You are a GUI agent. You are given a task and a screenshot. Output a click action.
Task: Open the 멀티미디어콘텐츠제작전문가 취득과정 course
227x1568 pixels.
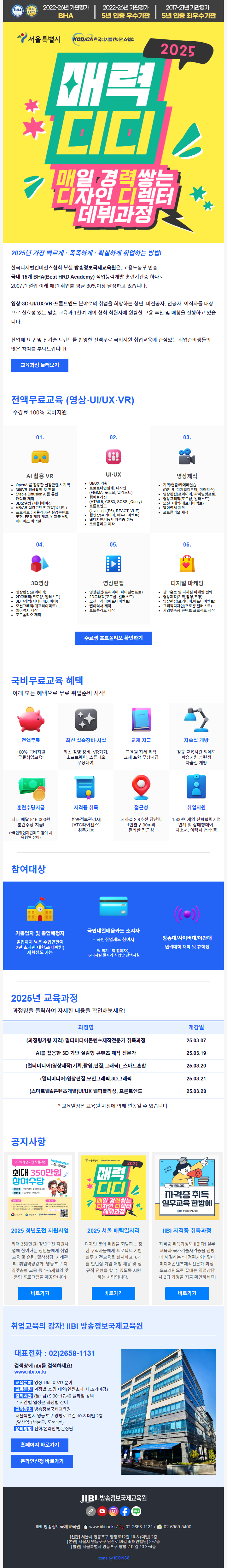point(86,1040)
